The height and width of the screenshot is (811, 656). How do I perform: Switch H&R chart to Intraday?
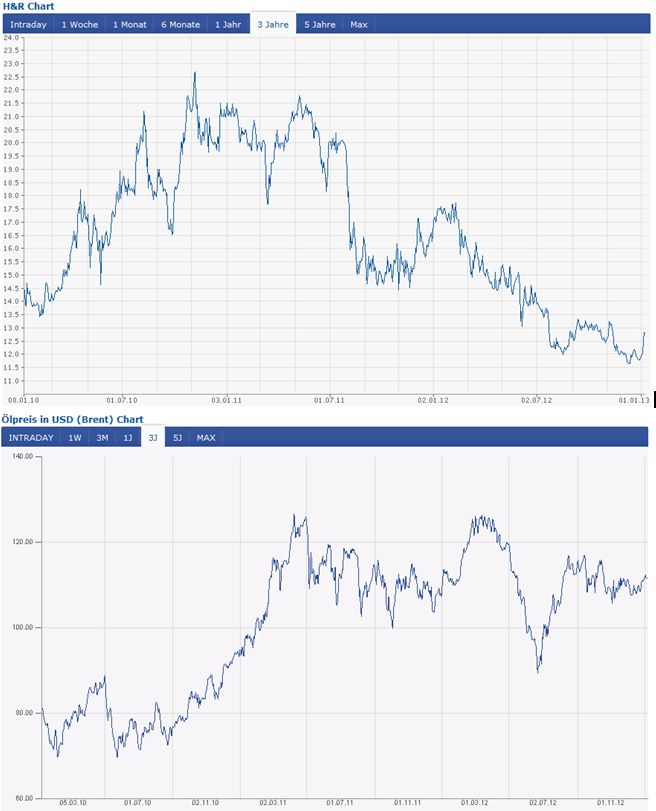28,24
